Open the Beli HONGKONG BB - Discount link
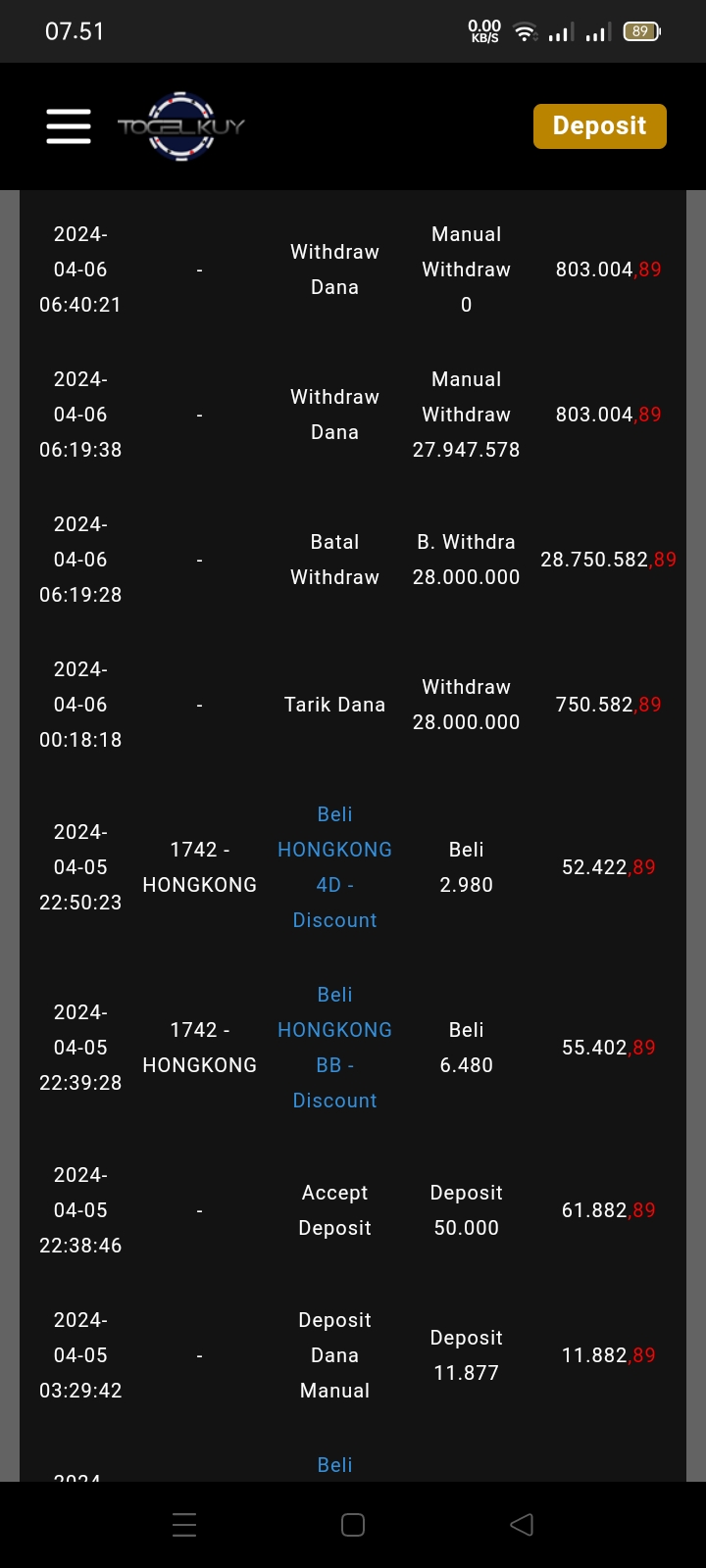706x1568 pixels. click(334, 1048)
